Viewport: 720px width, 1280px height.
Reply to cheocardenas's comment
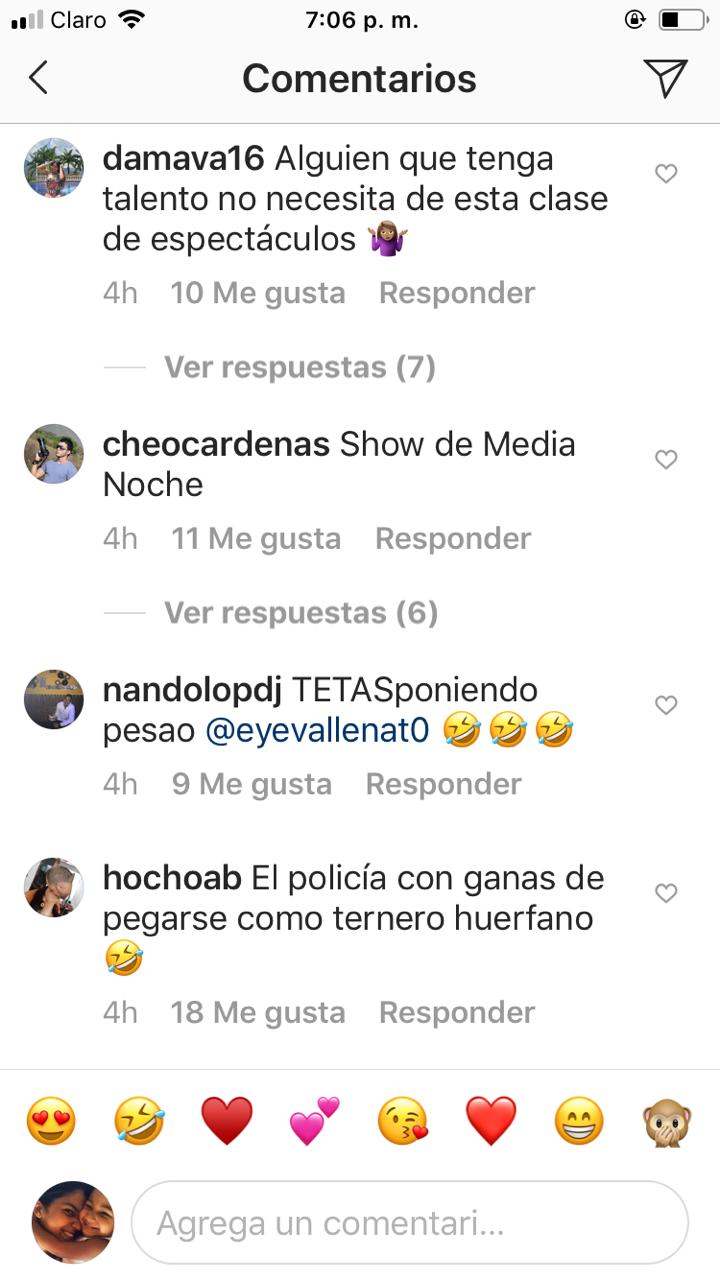pos(453,539)
